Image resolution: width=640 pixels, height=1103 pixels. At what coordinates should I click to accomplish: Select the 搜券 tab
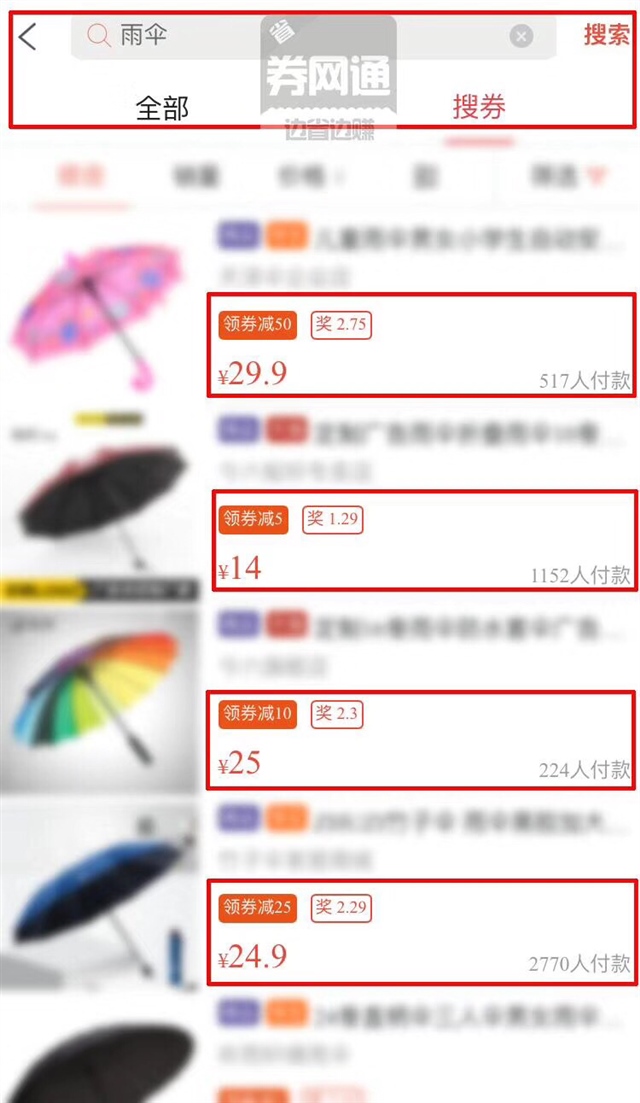pos(479,106)
